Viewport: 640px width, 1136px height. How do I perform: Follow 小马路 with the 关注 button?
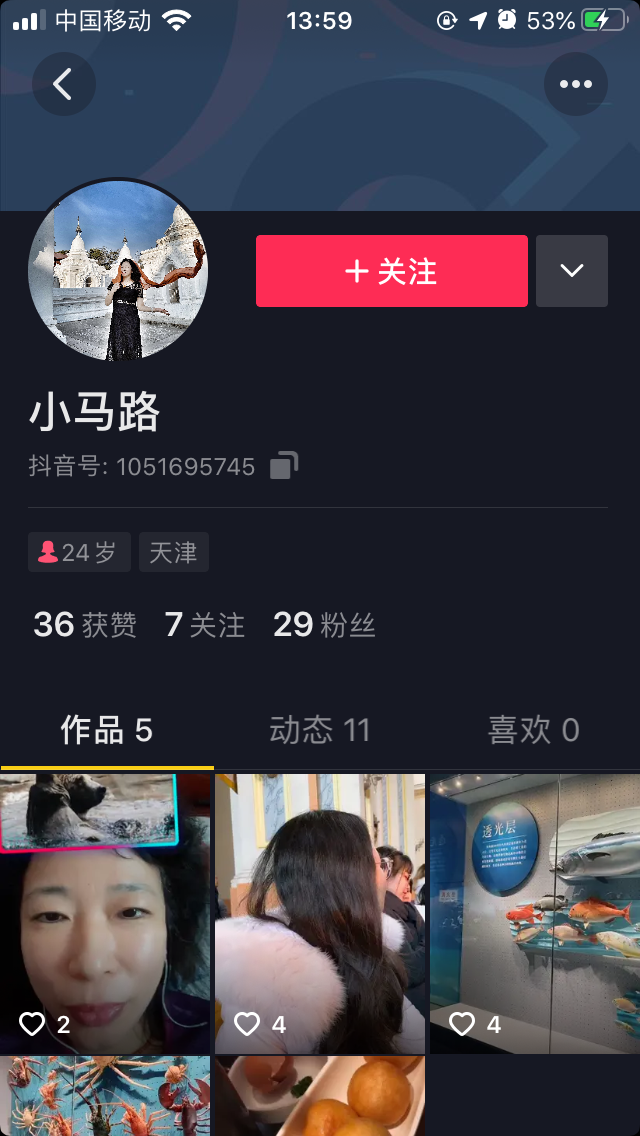[x=391, y=271]
